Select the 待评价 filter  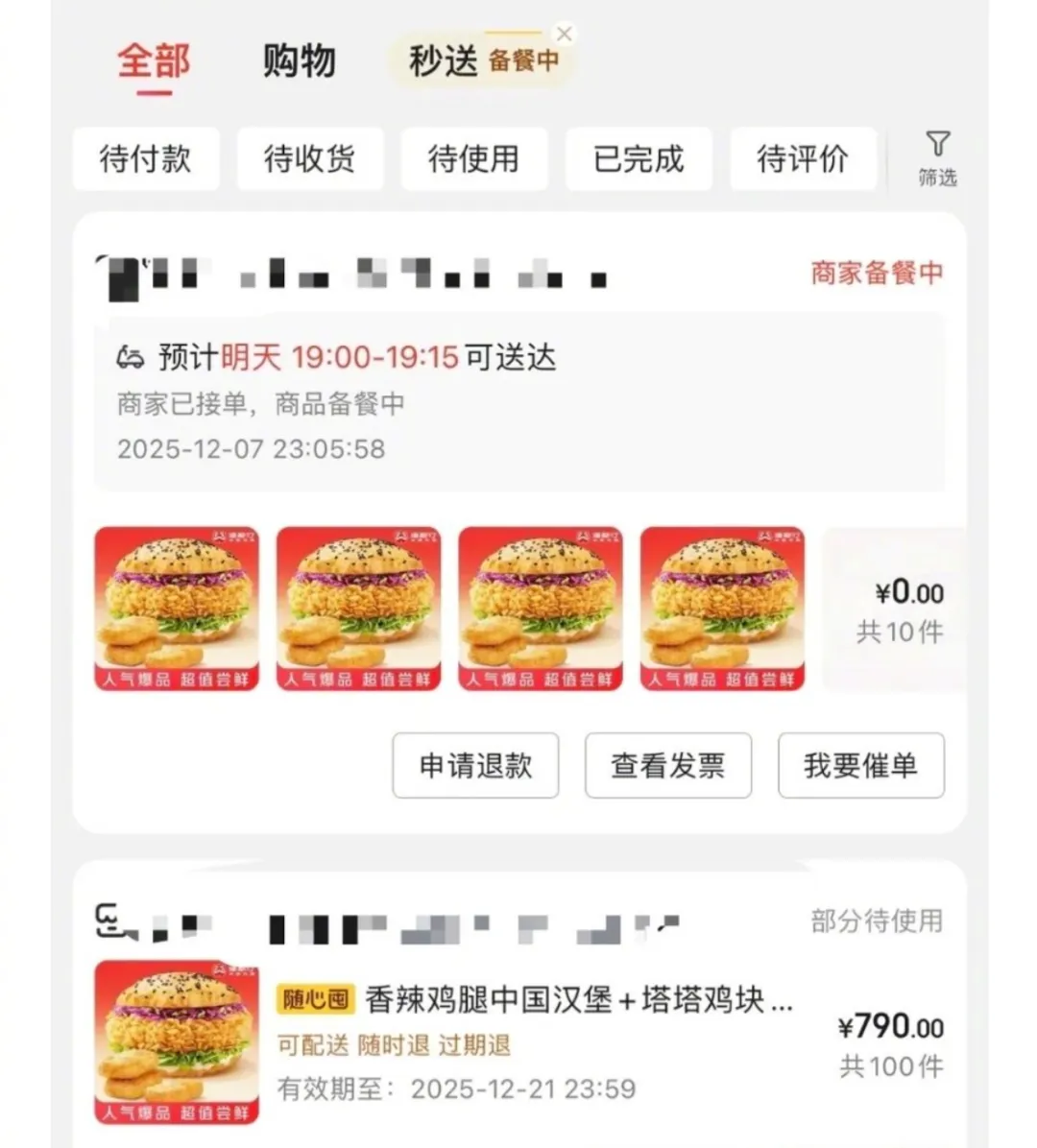pos(804,159)
